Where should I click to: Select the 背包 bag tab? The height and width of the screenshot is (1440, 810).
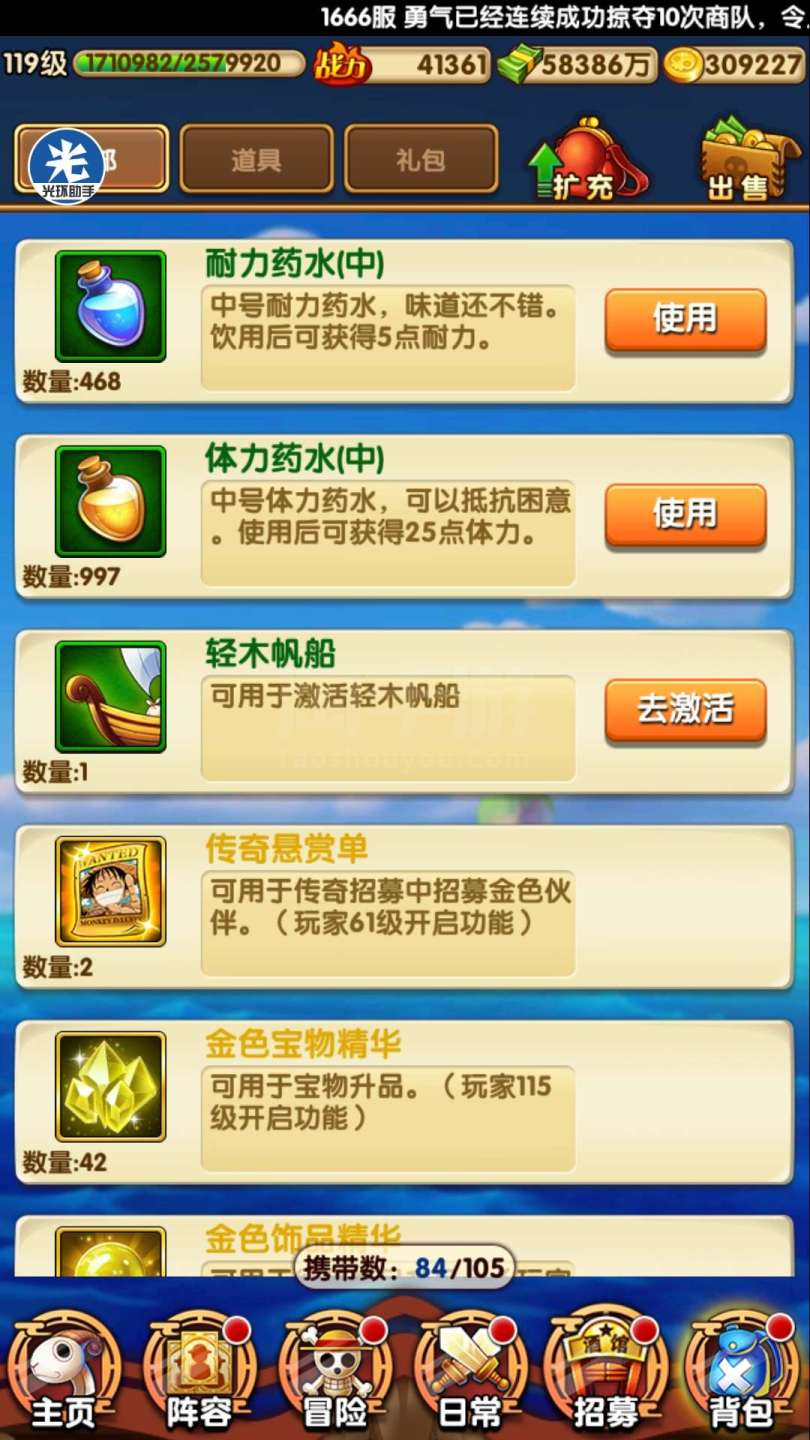point(740,1375)
